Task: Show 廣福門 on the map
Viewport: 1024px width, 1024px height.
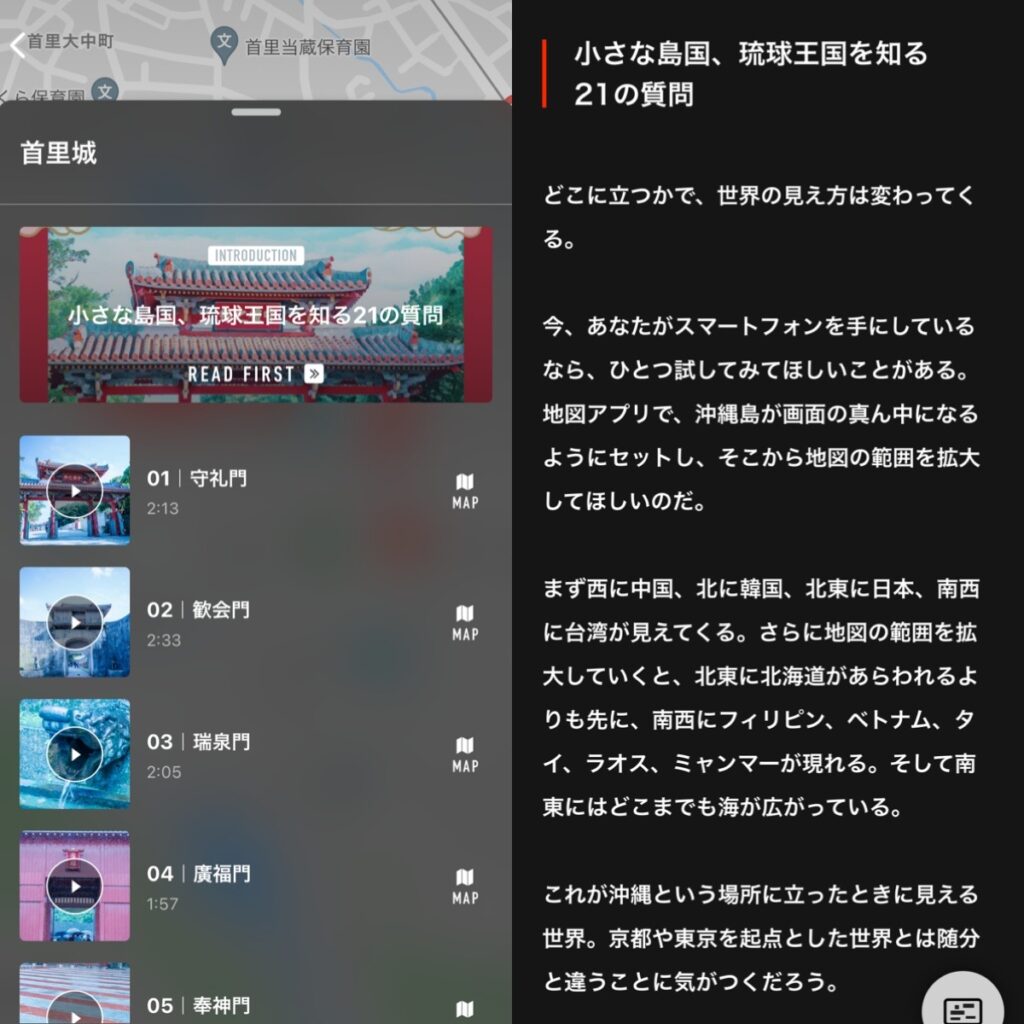Action: point(465,886)
